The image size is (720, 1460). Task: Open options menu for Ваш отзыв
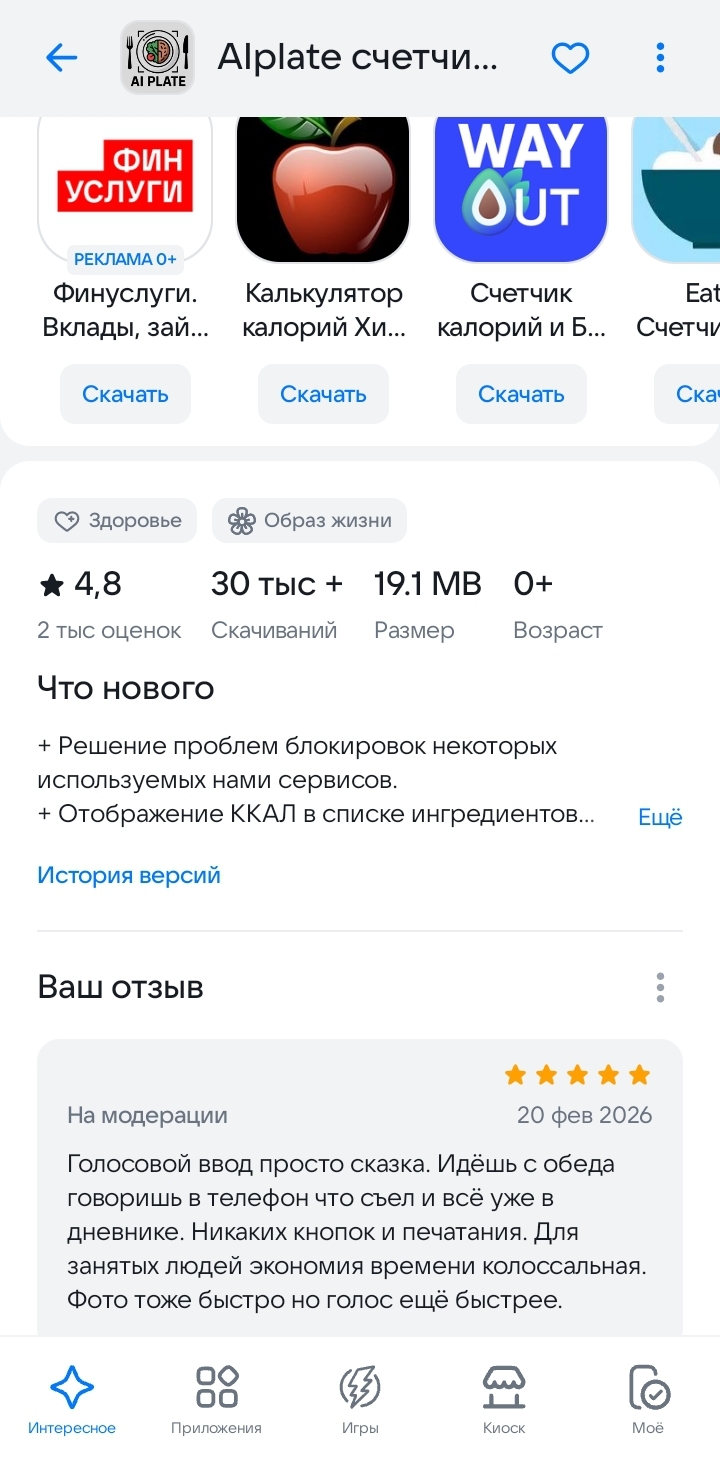tap(660, 987)
